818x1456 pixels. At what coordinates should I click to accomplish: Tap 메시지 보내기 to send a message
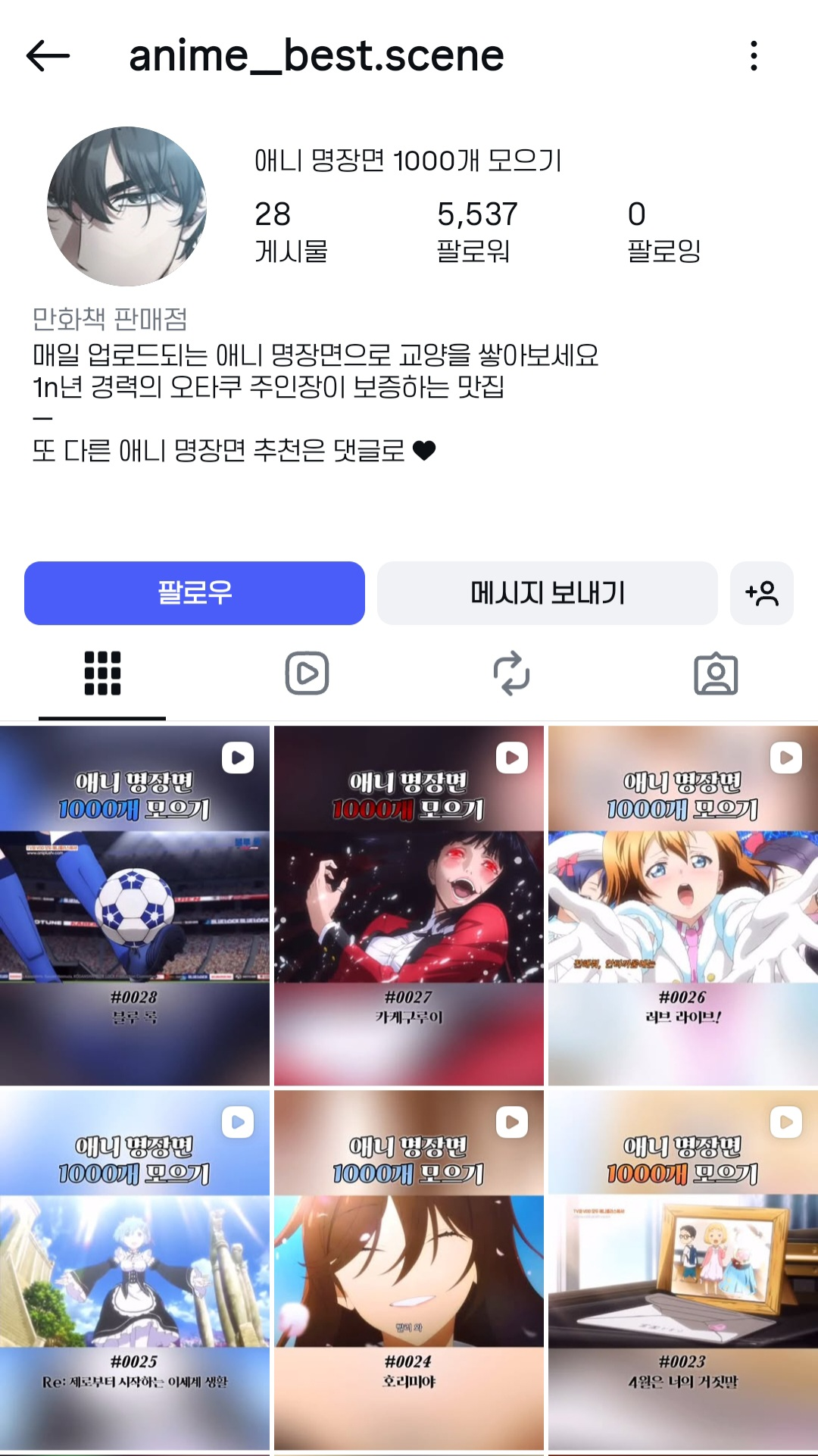(547, 593)
